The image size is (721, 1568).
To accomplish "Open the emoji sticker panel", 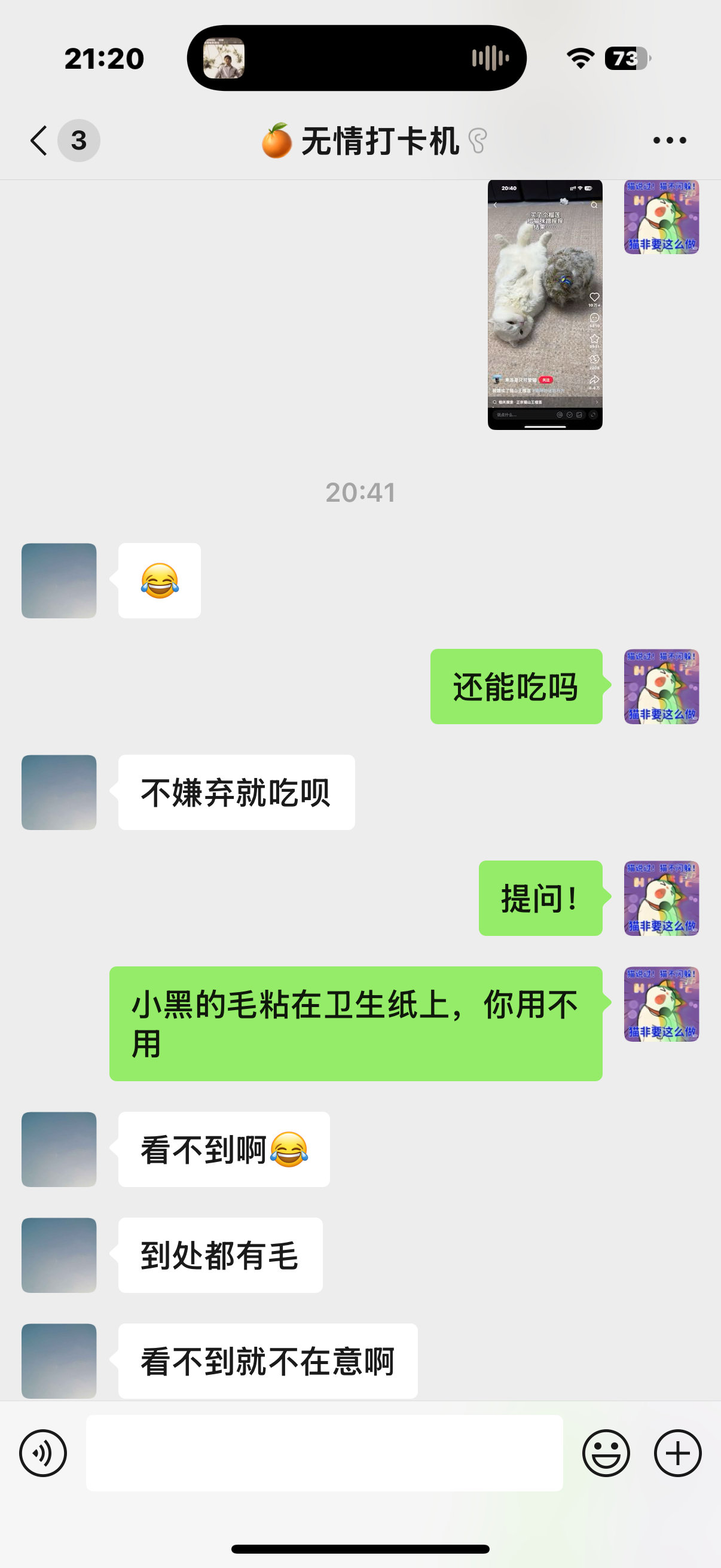I will [606, 1453].
